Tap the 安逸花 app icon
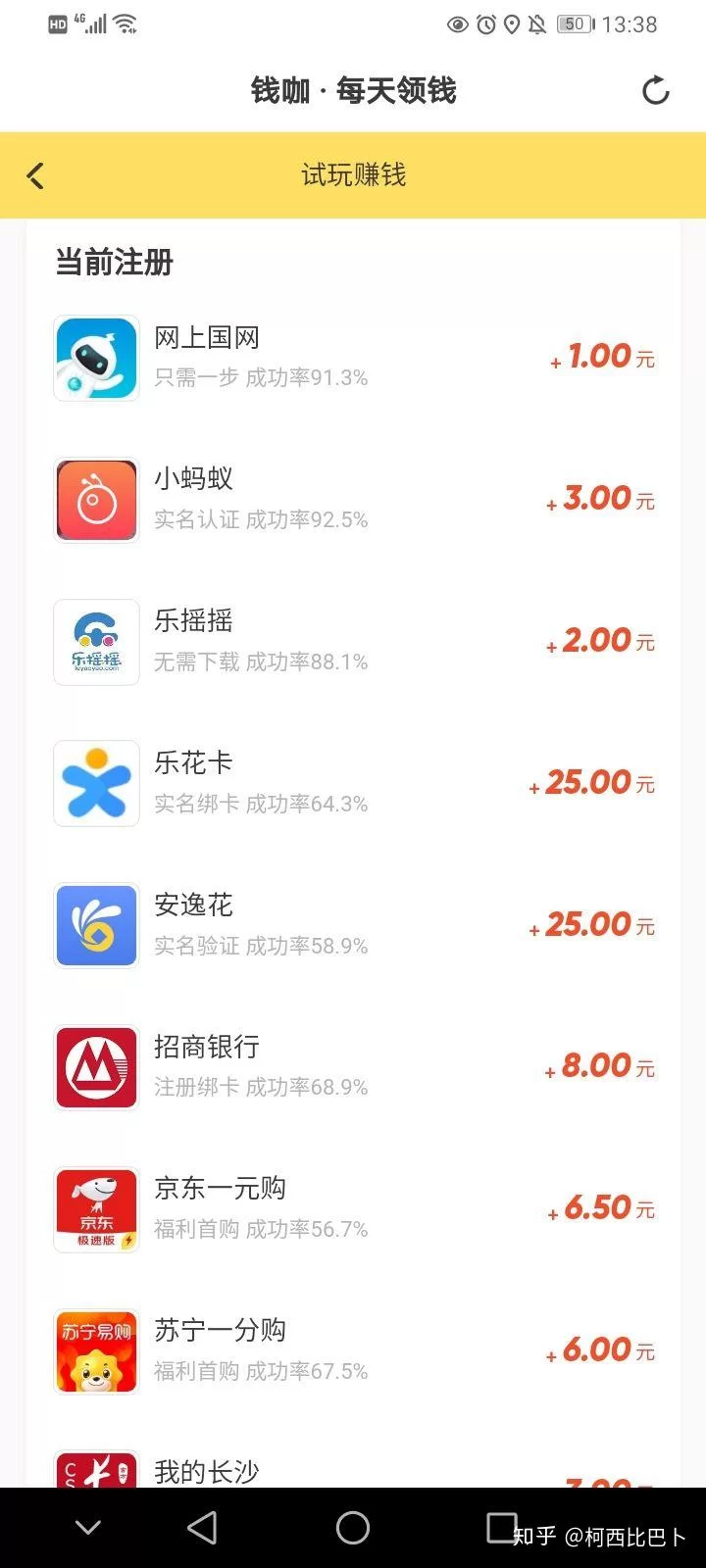The height and width of the screenshot is (1568, 706). click(96, 924)
